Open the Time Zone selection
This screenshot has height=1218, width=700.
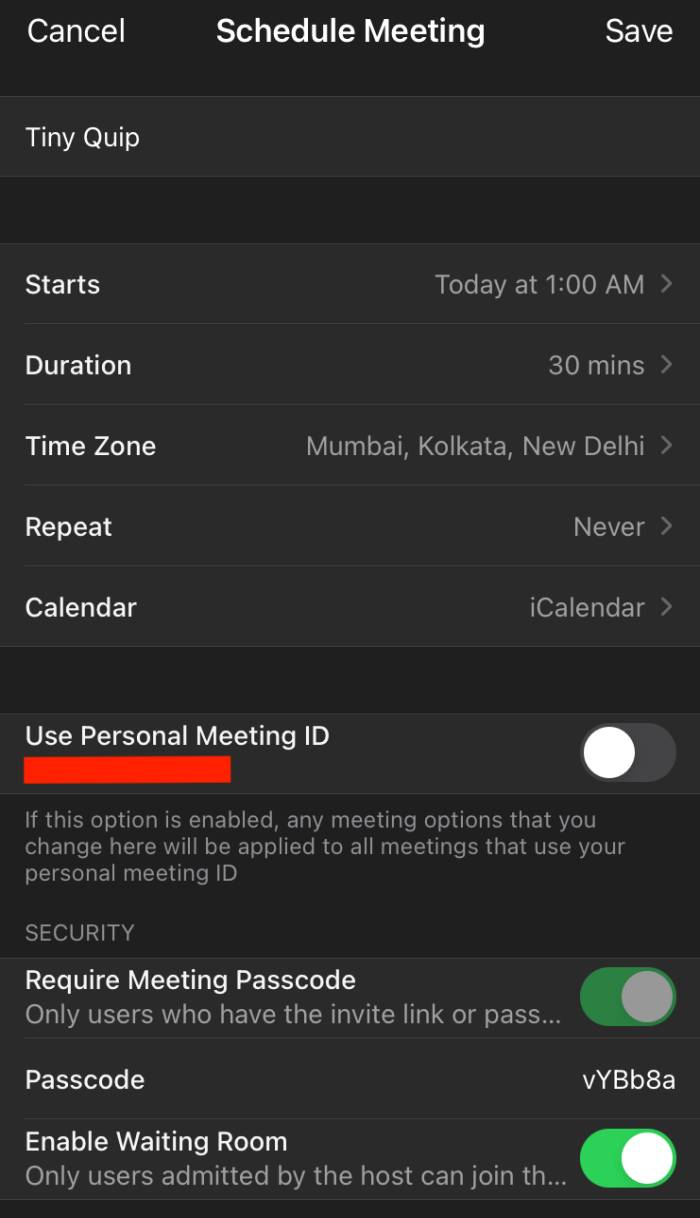tap(350, 446)
